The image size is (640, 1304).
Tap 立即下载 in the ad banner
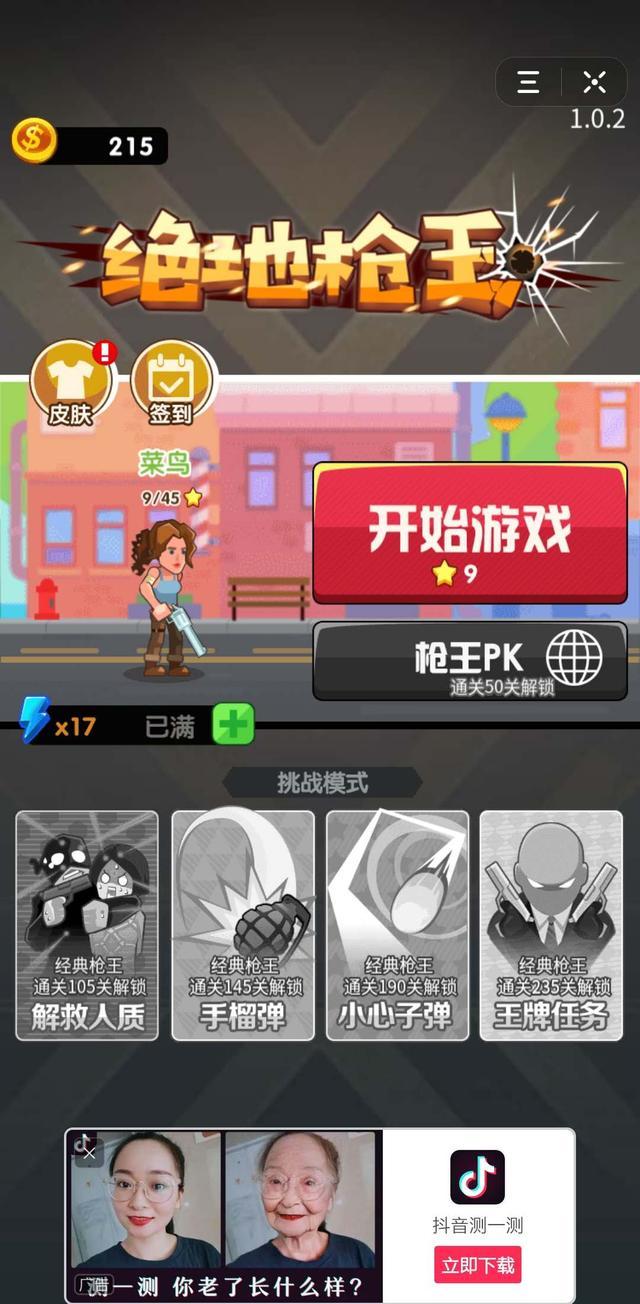[x=477, y=1265]
